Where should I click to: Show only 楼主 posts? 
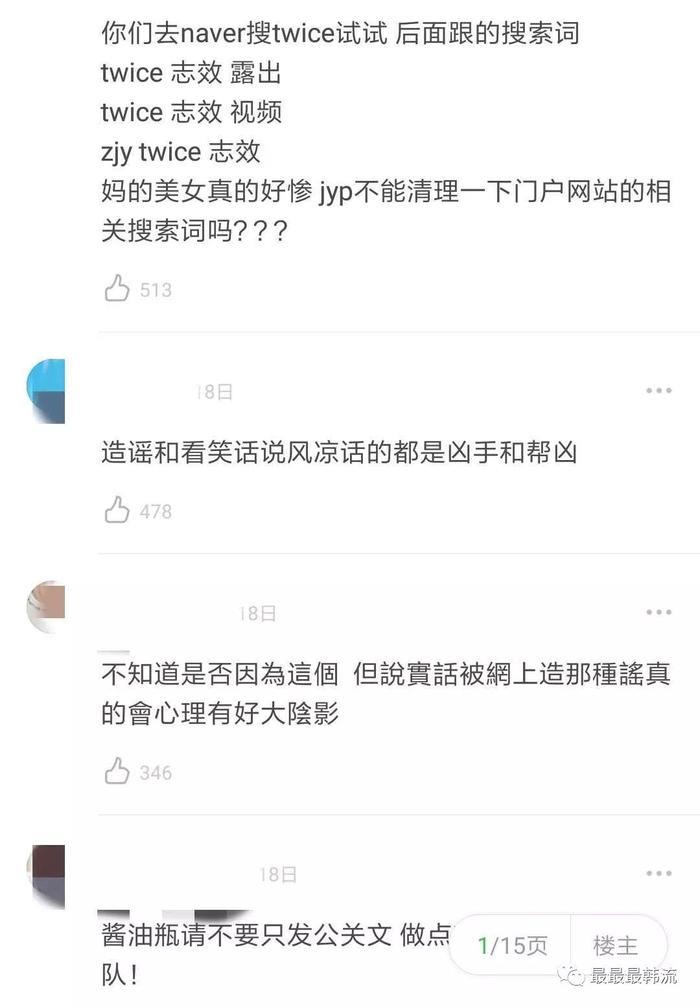point(615,946)
